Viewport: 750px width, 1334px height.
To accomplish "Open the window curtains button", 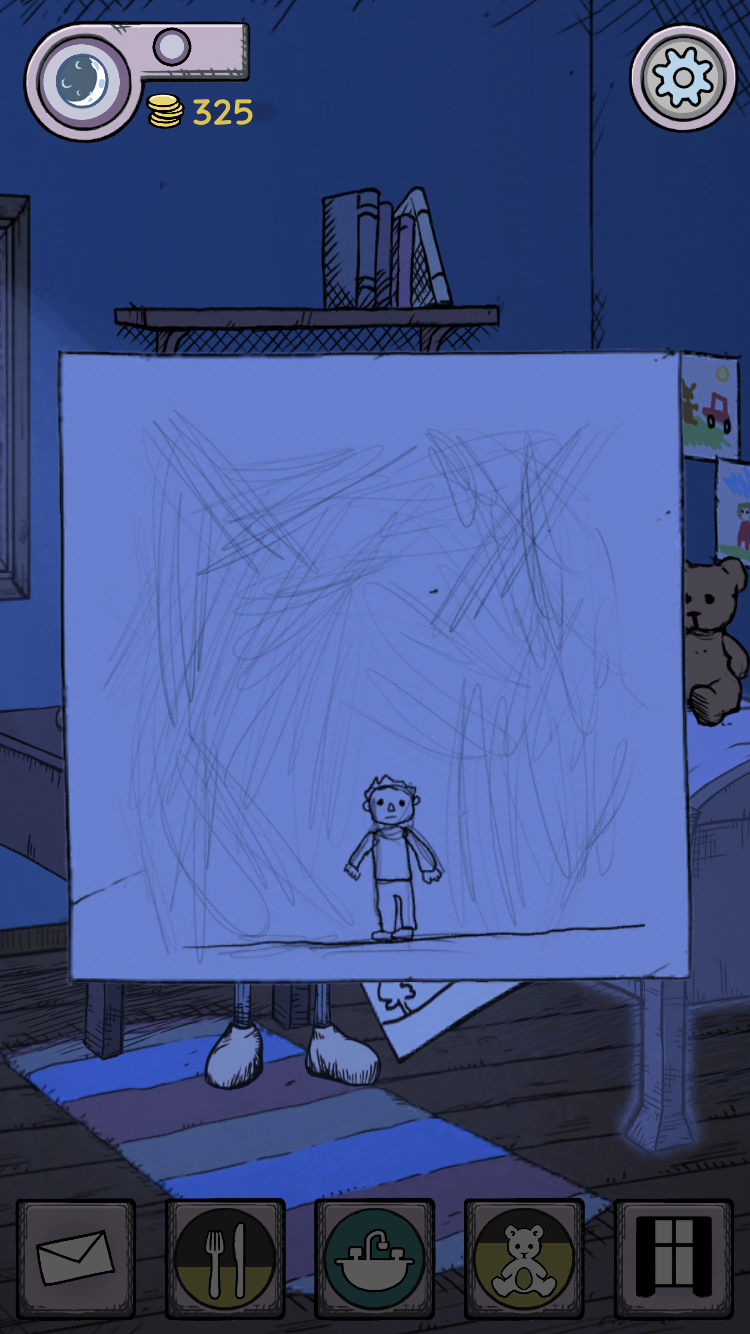I will point(674,1257).
